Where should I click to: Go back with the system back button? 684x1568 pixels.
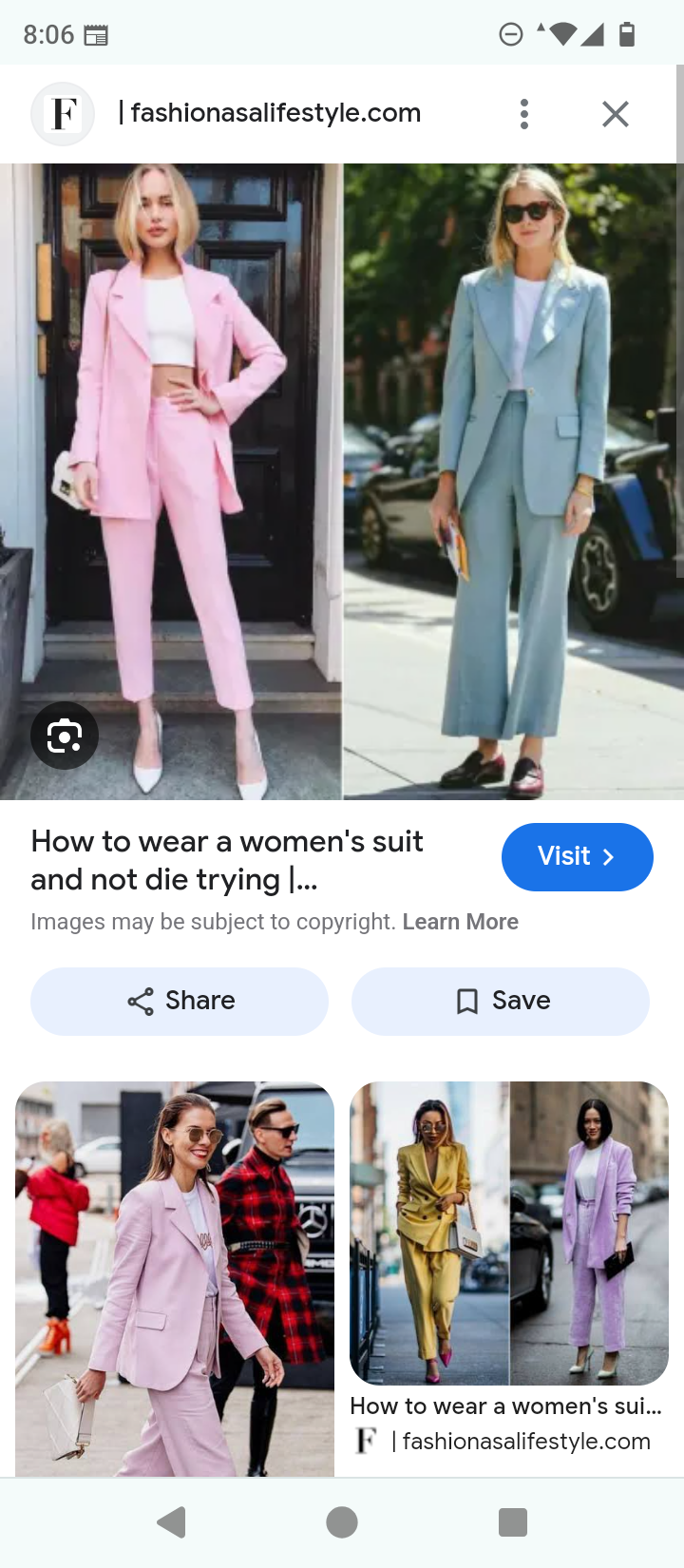point(172,1522)
